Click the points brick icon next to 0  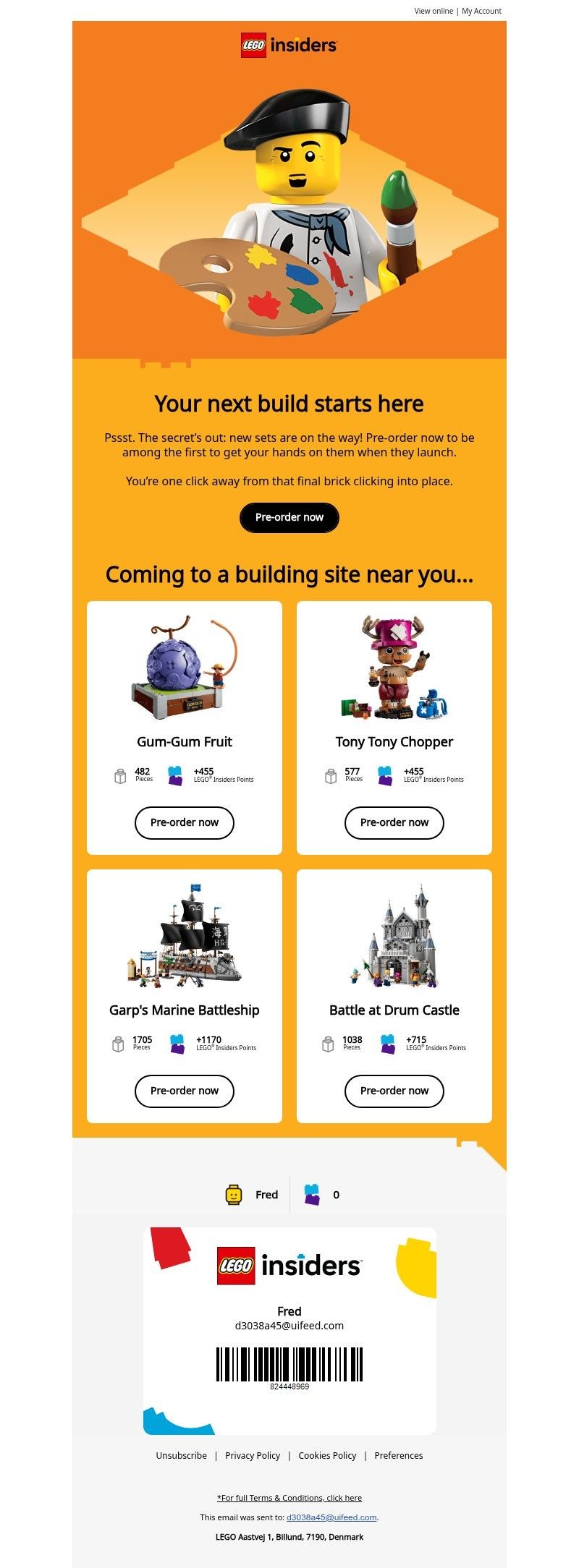[x=314, y=1195]
